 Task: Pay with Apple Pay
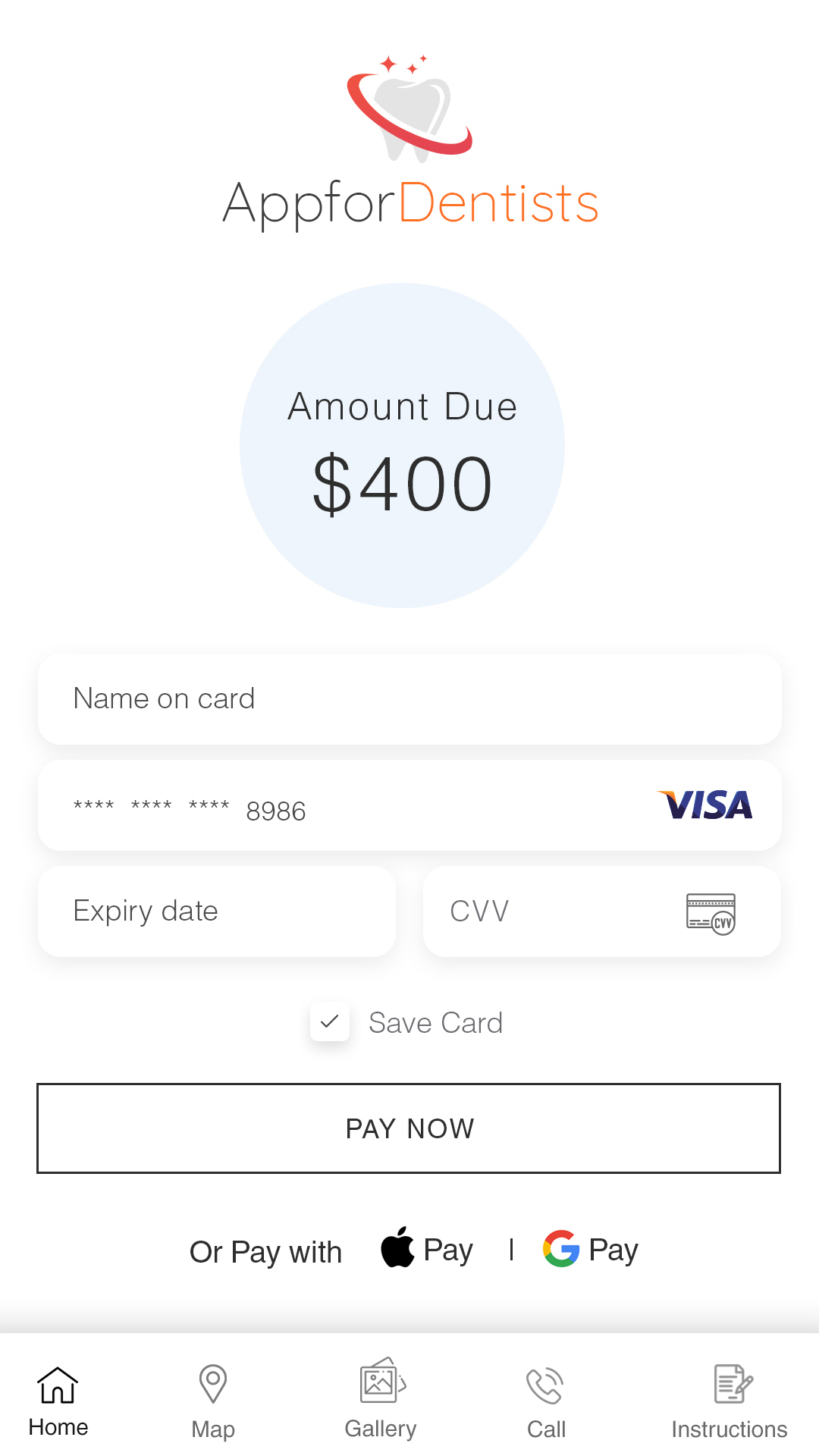[427, 1248]
